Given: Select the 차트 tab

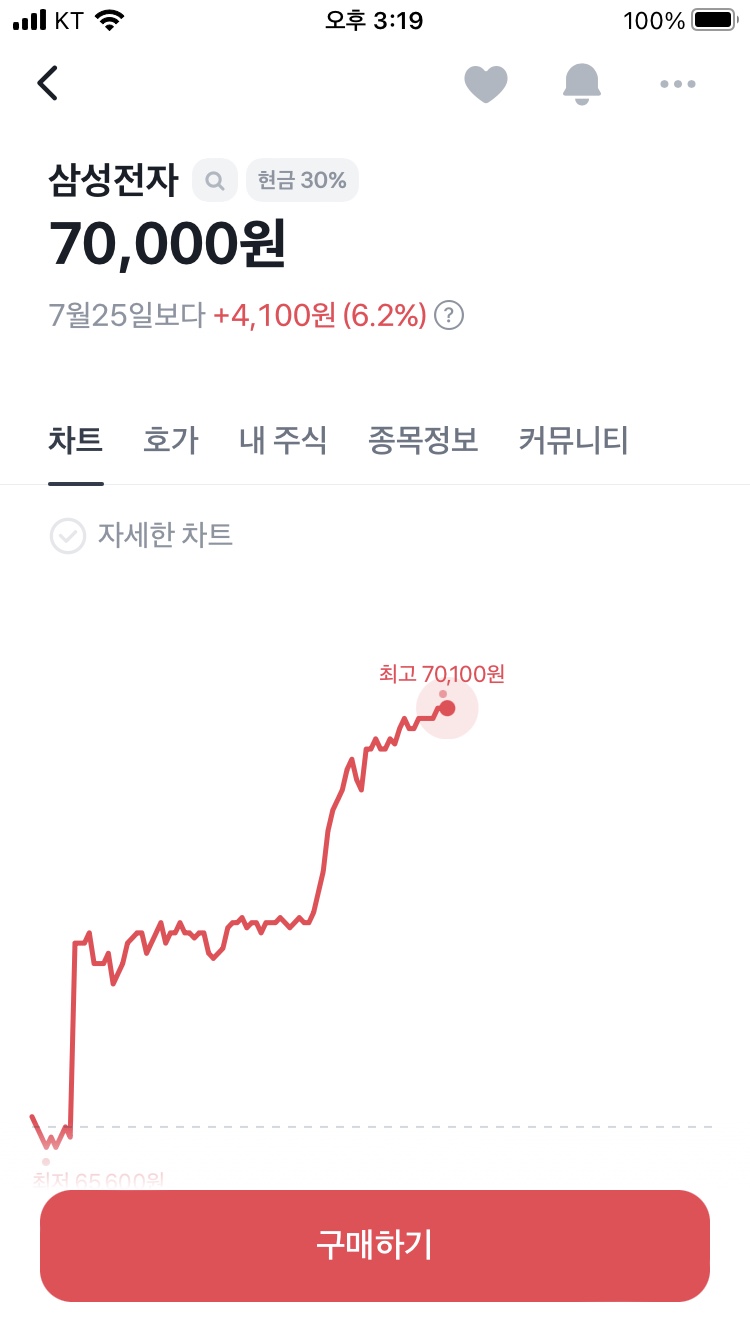Looking at the screenshot, I should [x=76, y=440].
